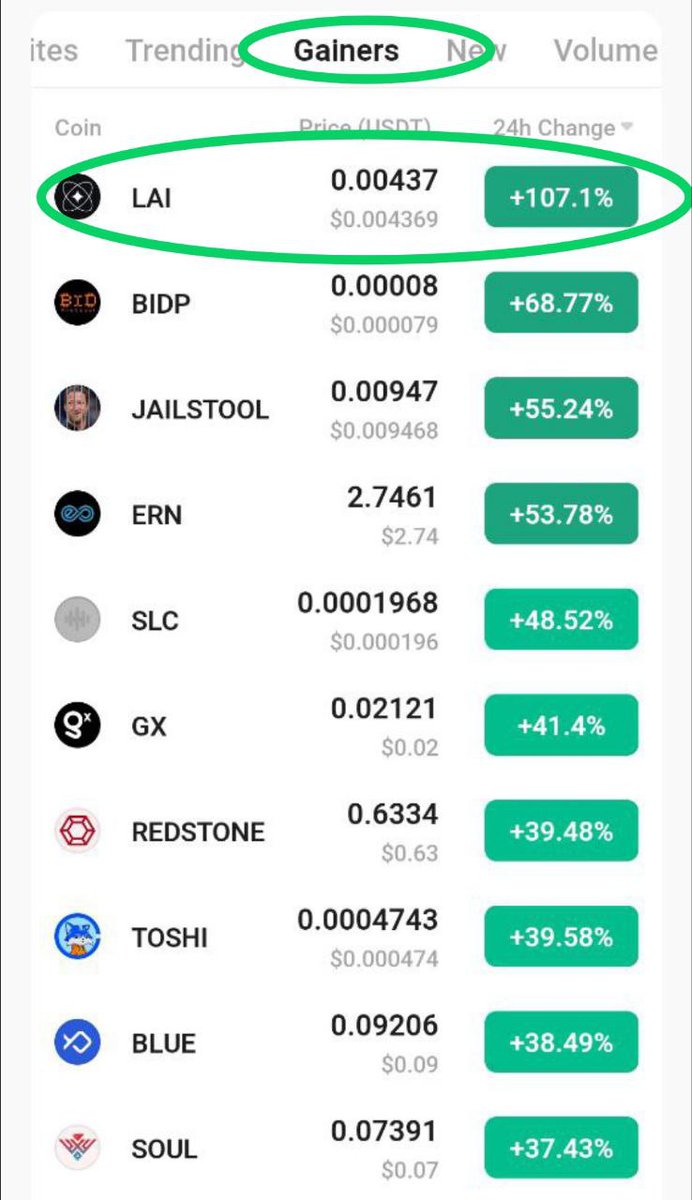Select the Gainers tab
Screen dimensions: 692x1200
pos(346,51)
